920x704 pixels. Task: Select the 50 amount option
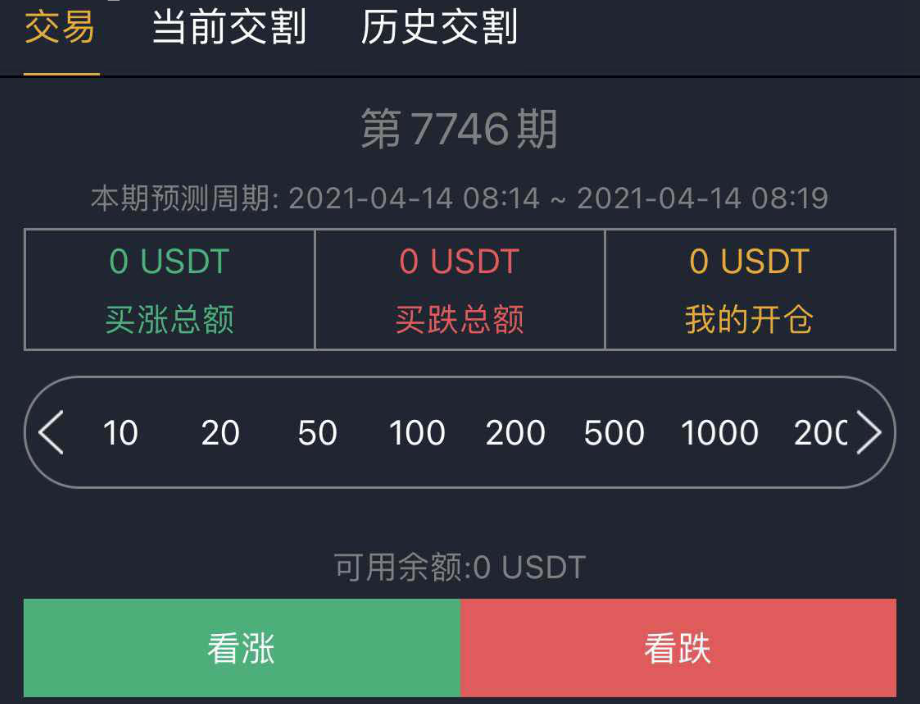tap(317, 433)
